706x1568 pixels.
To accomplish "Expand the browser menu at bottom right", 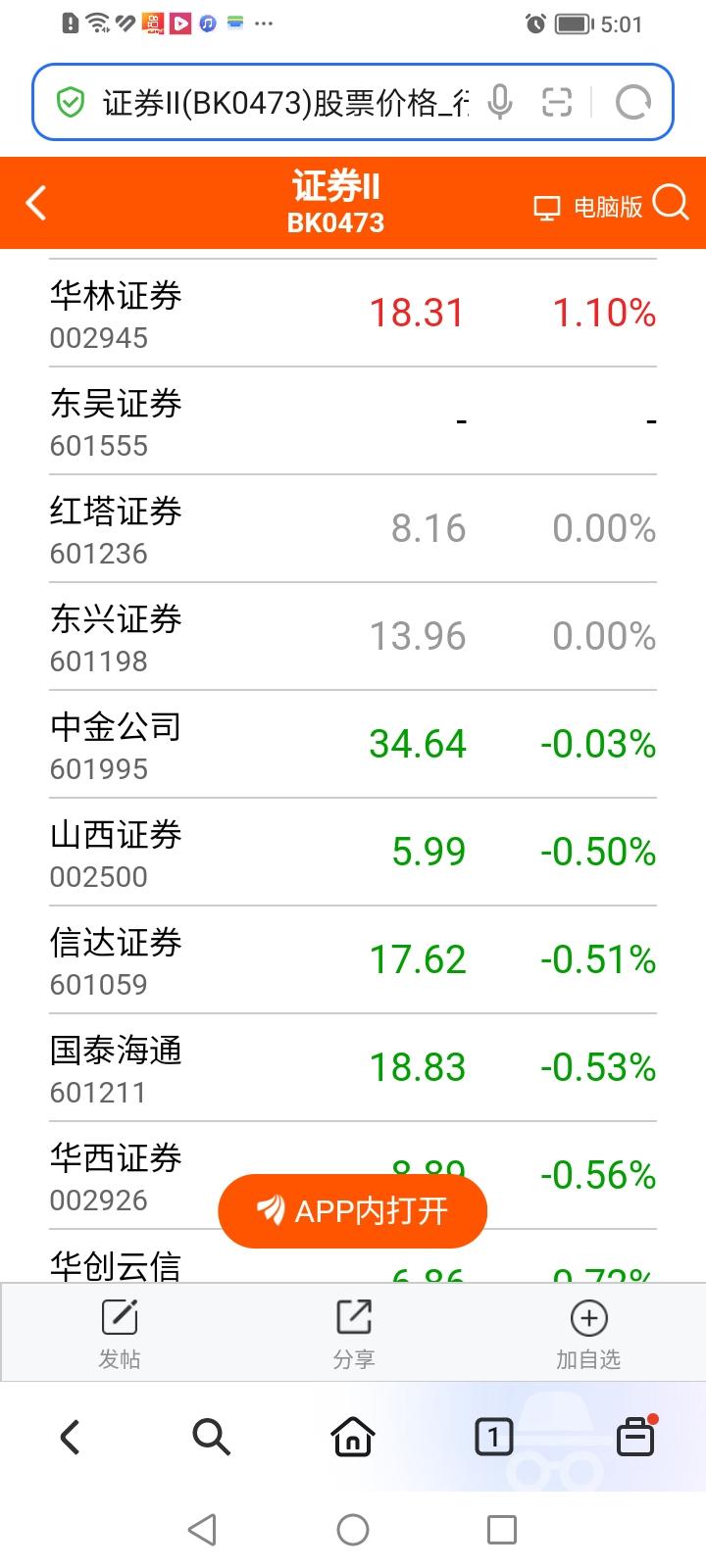I will click(x=635, y=1437).
